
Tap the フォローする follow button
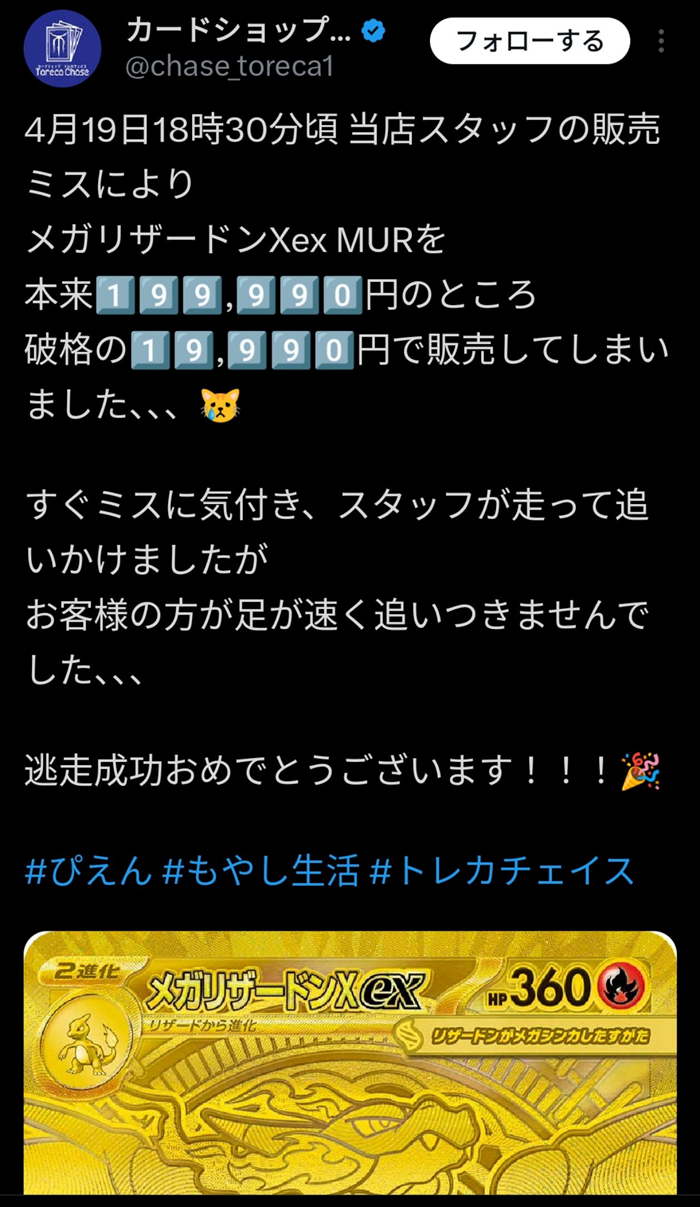[529, 41]
